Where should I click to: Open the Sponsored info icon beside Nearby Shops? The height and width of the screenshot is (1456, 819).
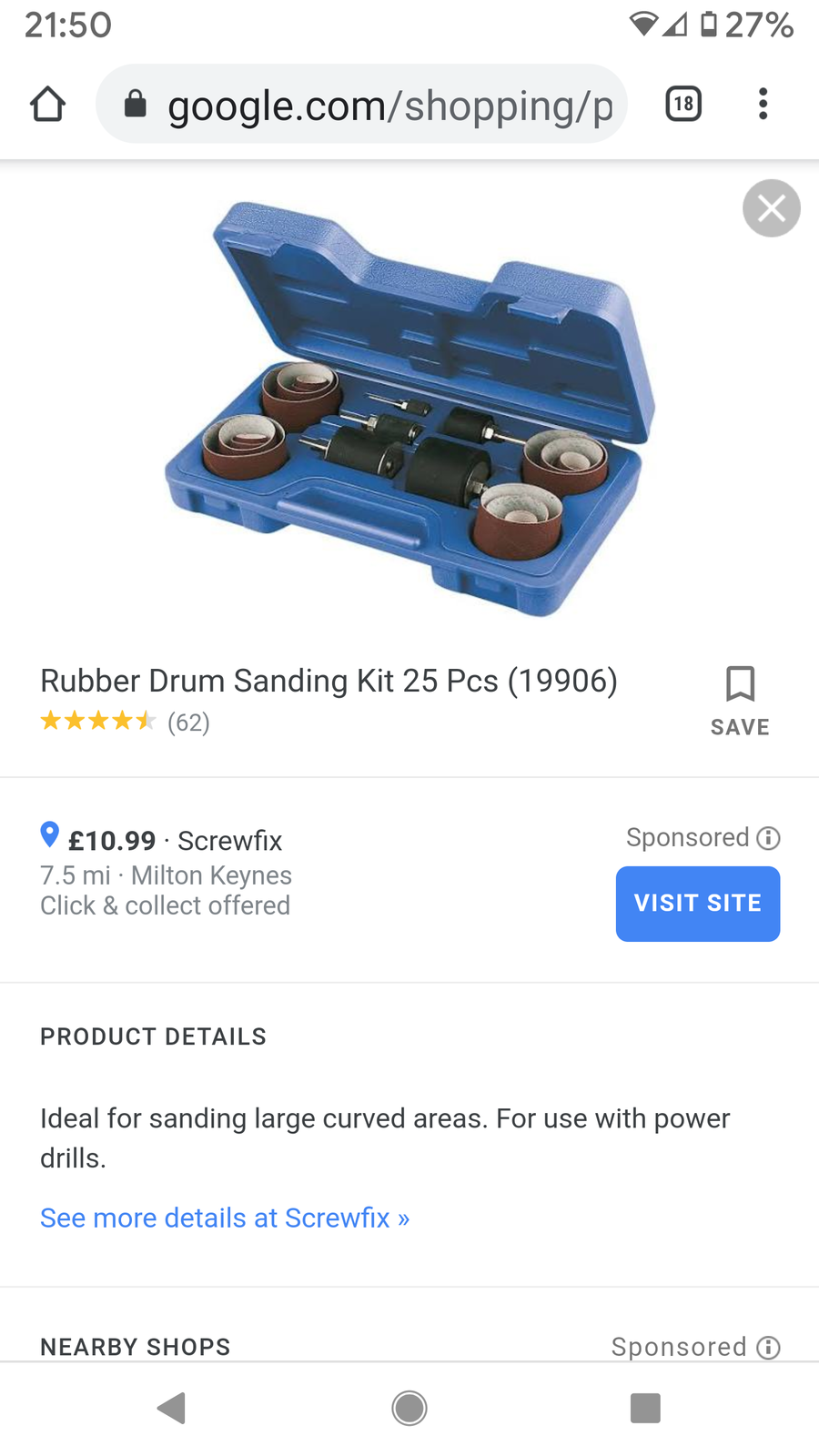point(768,1347)
